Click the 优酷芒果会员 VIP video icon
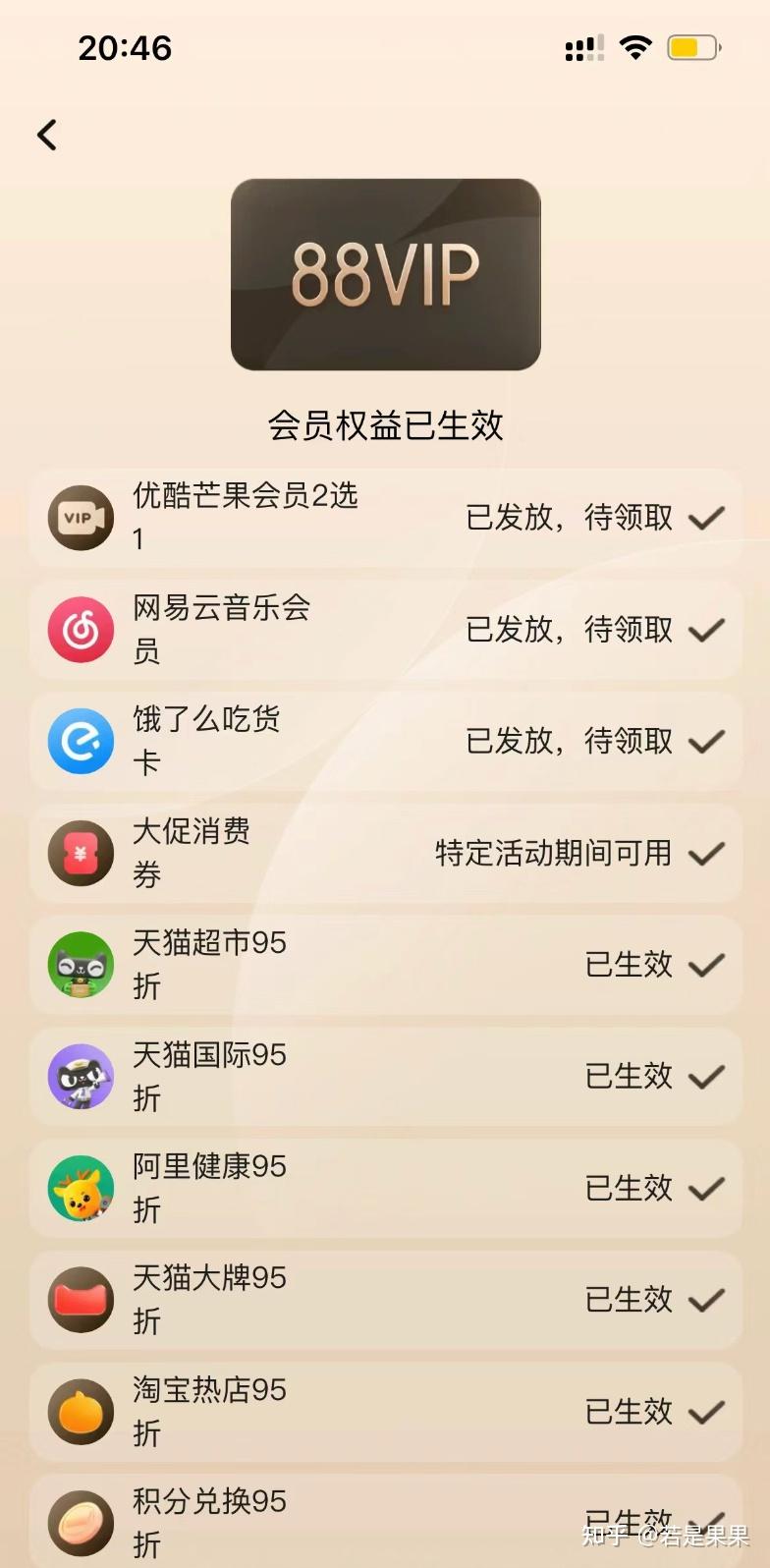The height and width of the screenshot is (1568, 770). pyautogui.click(x=81, y=518)
